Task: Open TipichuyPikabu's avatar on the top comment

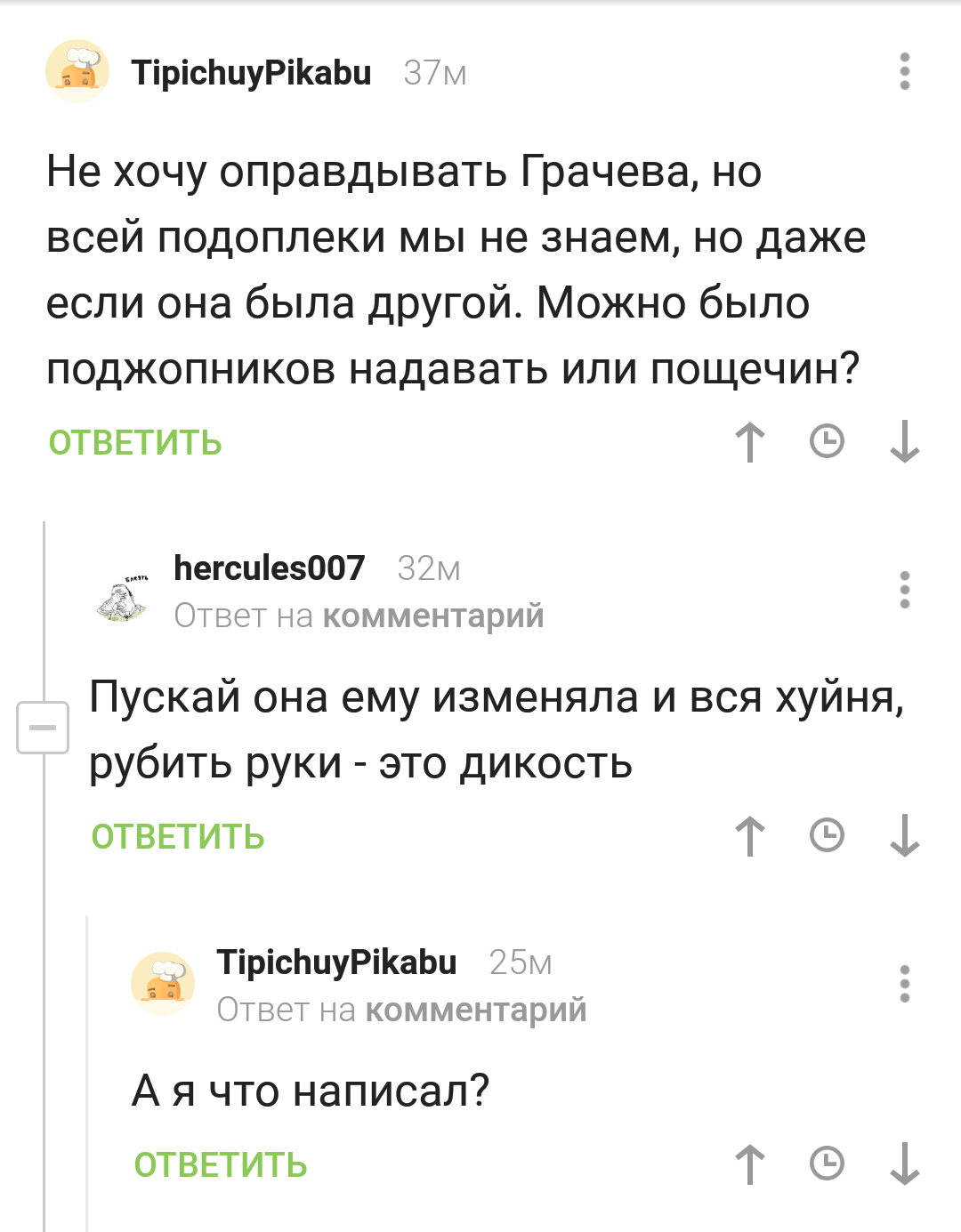Action: tap(77, 71)
